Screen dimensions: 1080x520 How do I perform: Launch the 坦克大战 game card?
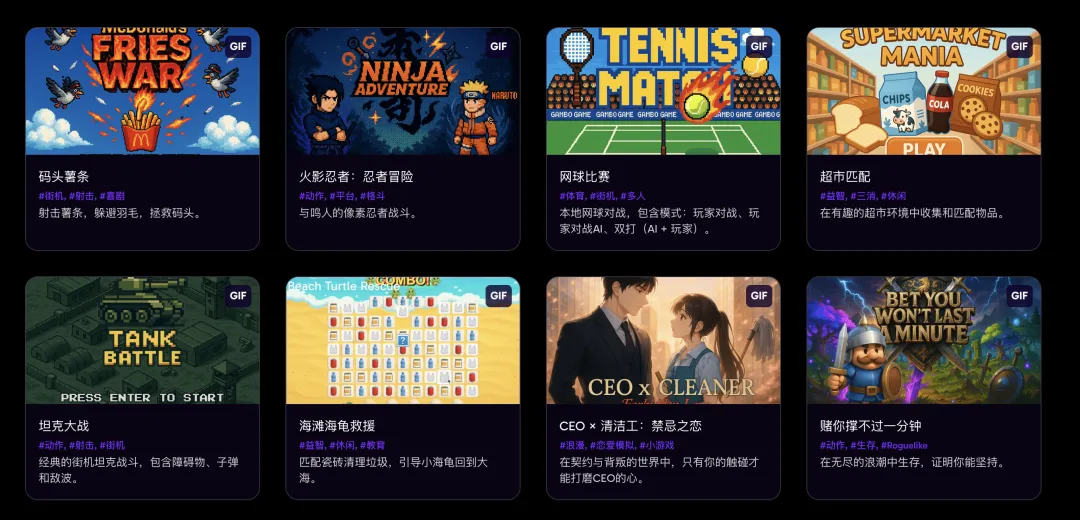[x=142, y=341]
